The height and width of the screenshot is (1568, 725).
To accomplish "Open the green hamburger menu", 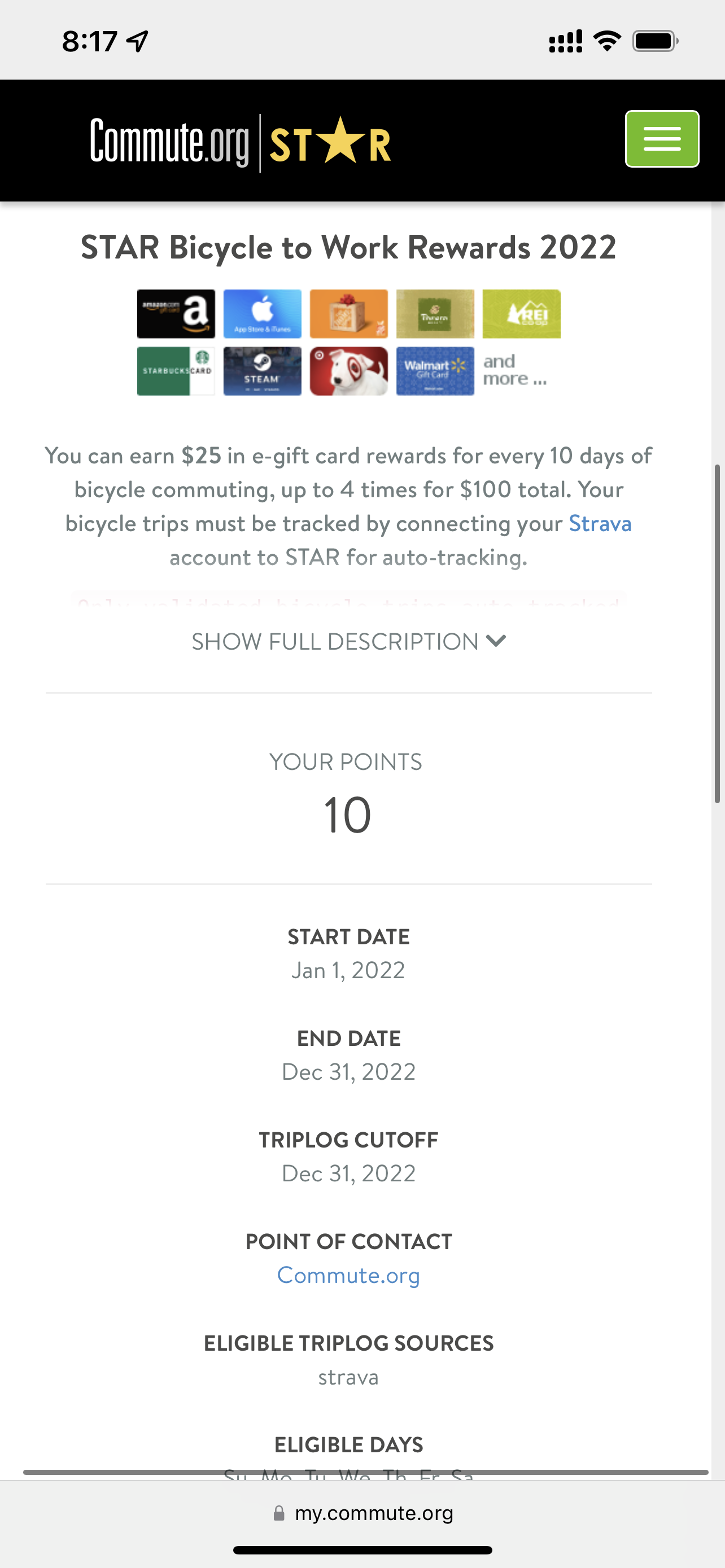I will [x=662, y=139].
